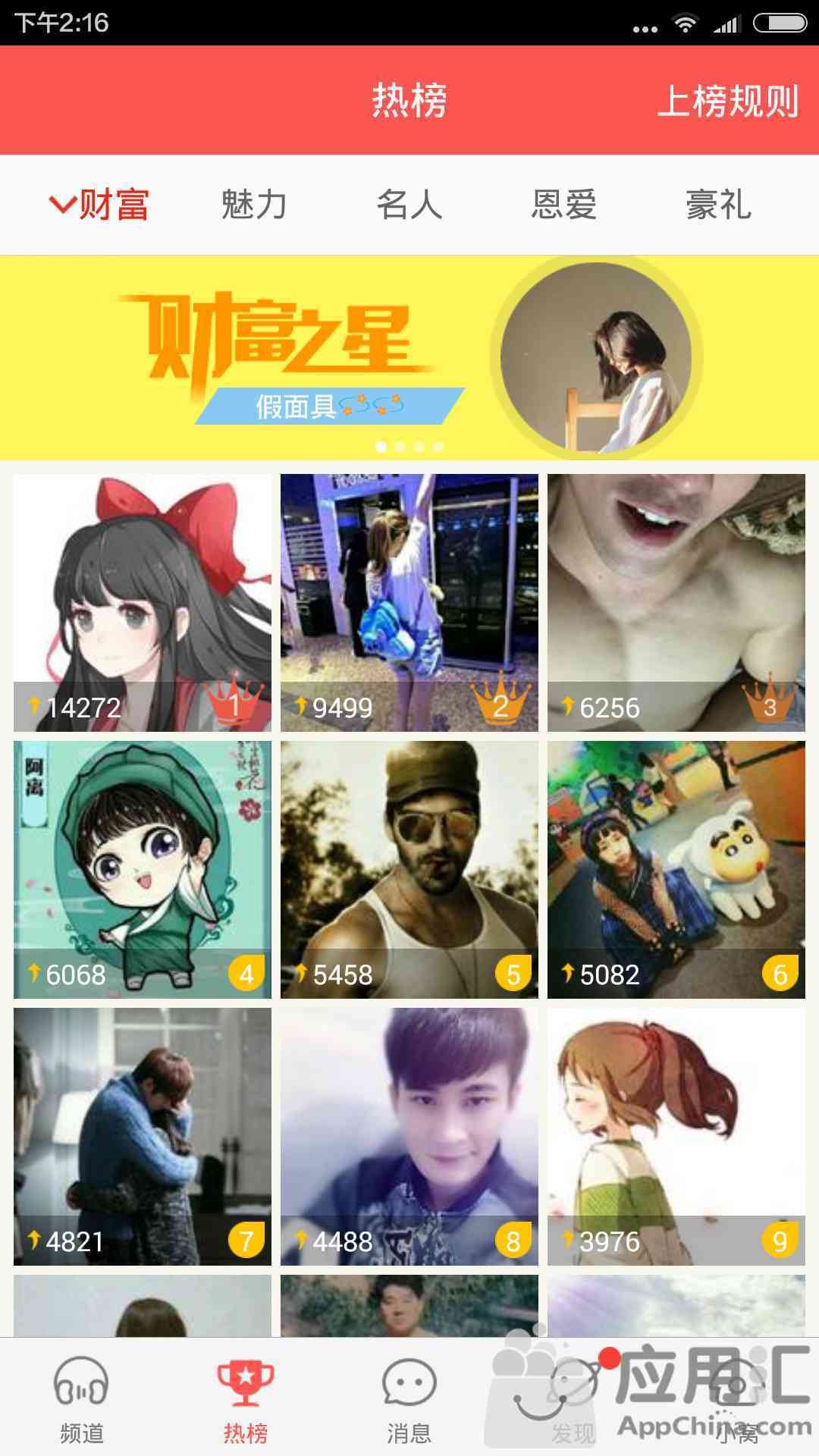This screenshot has width=819, height=1456.
Task: Switch to the 魅力 tab
Action: [x=254, y=205]
